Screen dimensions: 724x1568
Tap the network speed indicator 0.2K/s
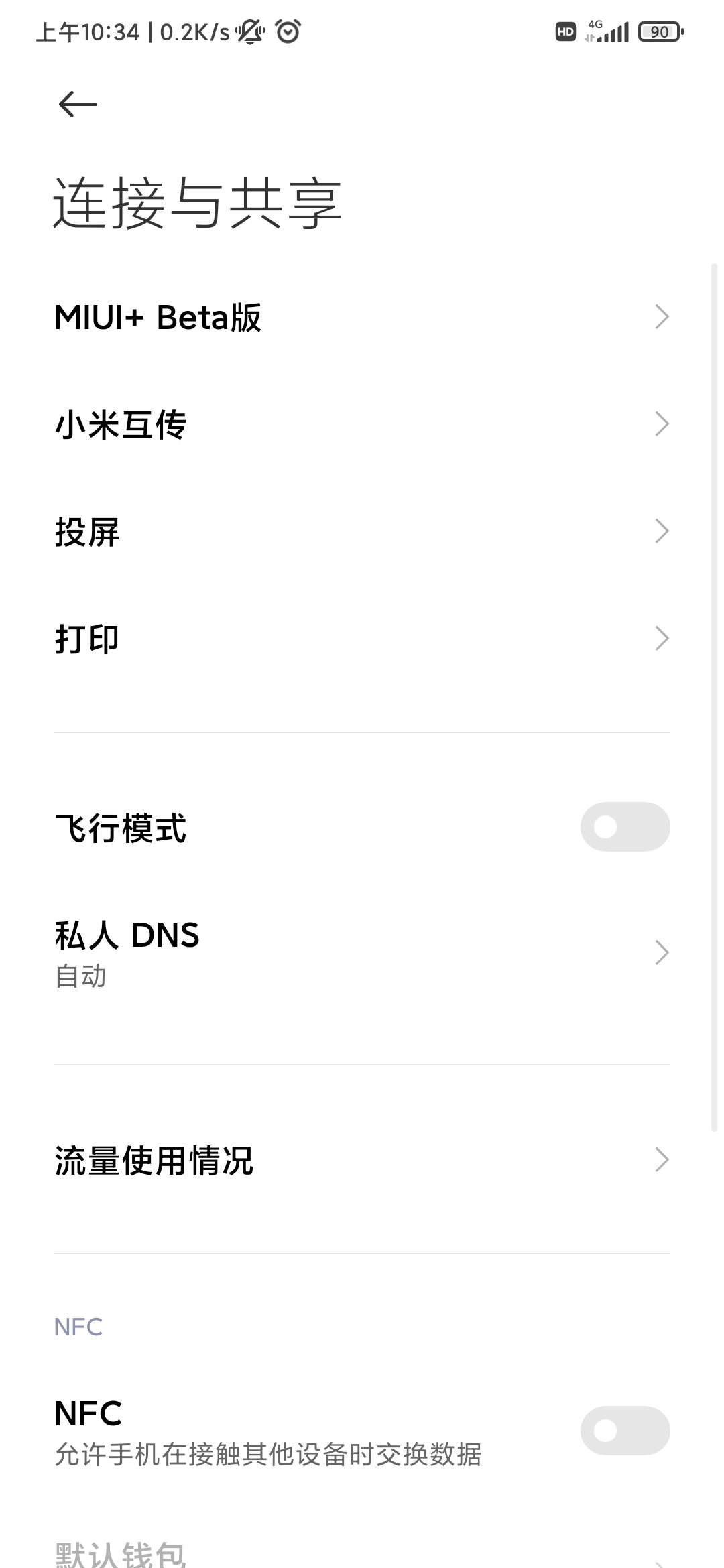[194, 31]
